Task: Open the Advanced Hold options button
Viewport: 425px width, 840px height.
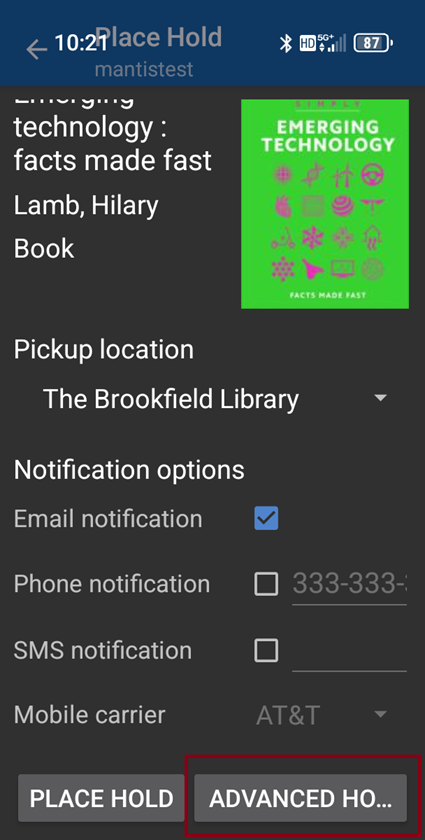Action: click(300, 798)
